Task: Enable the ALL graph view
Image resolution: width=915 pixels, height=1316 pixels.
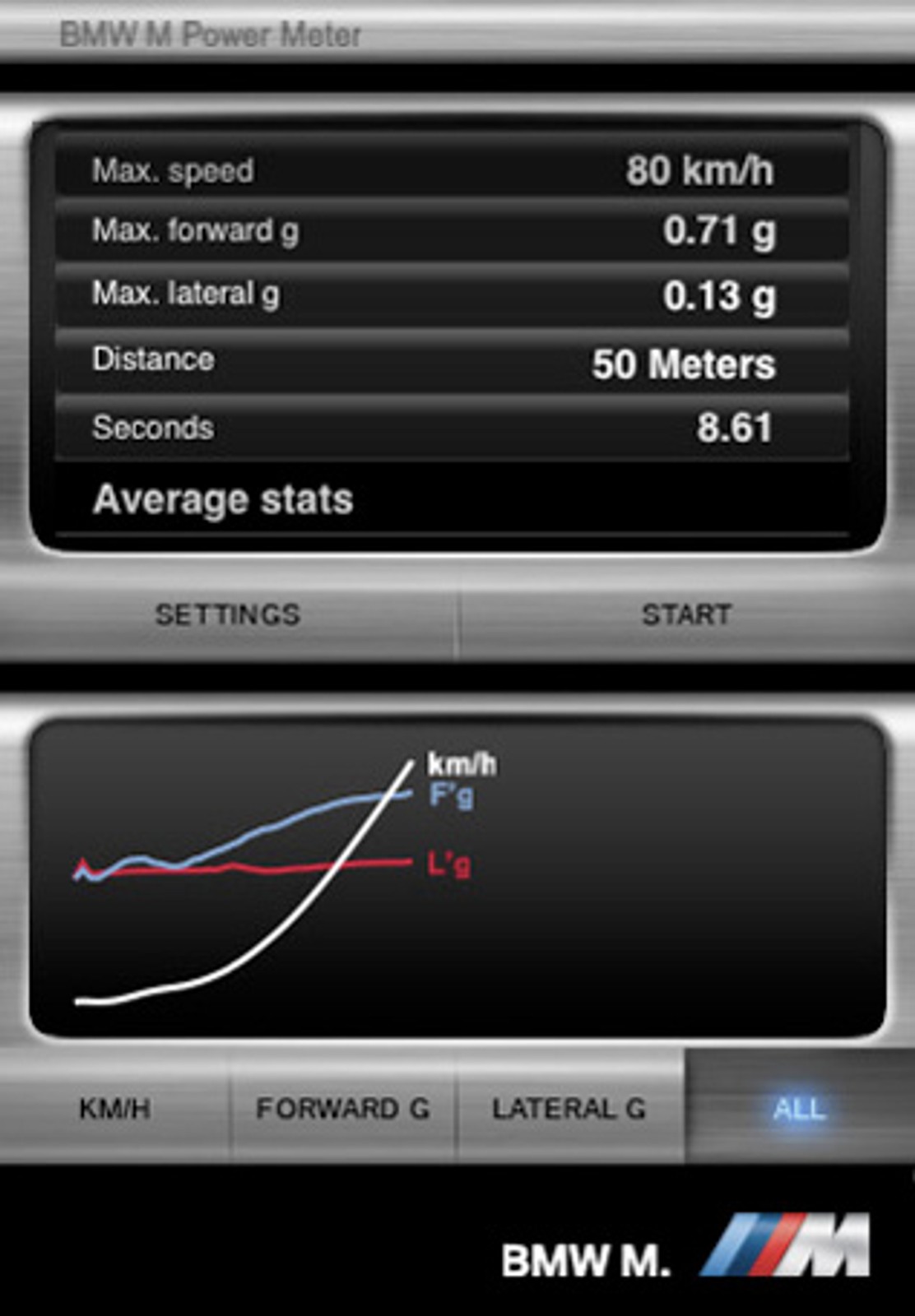Action: pyautogui.click(x=798, y=1108)
